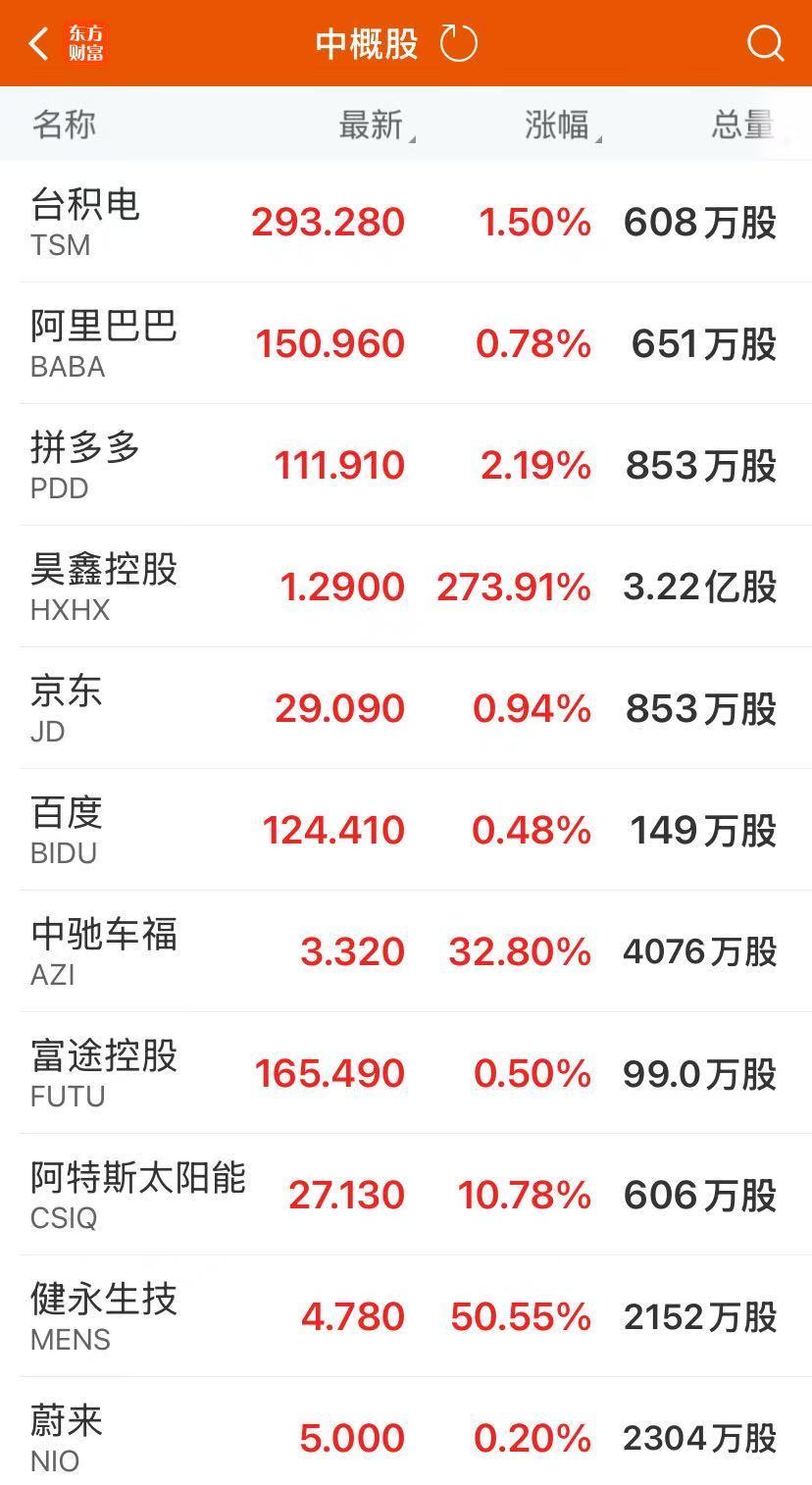This screenshot has width=812, height=1485.
Task: View 蔚来 NIO stock details
Action: (x=406, y=1438)
